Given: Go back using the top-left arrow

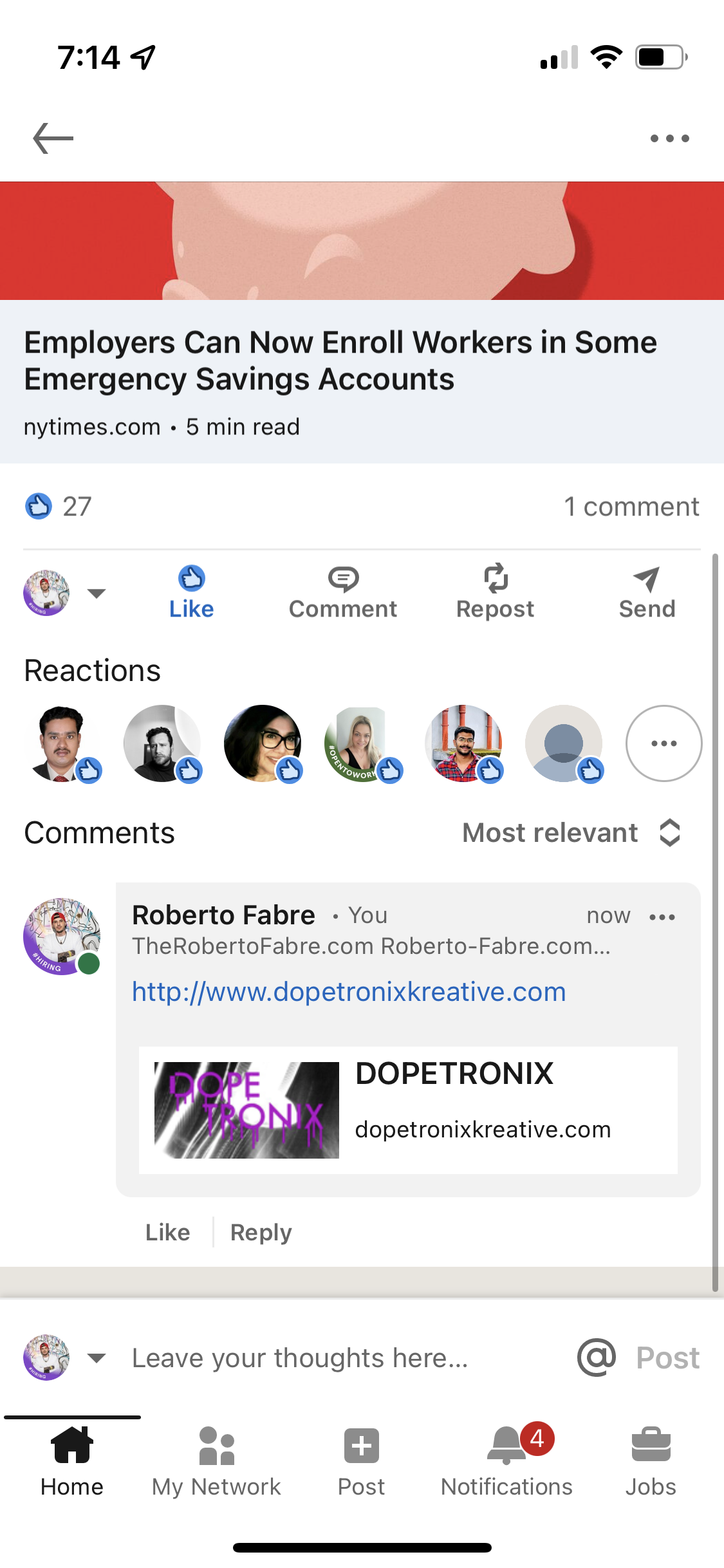Looking at the screenshot, I should pyautogui.click(x=53, y=138).
